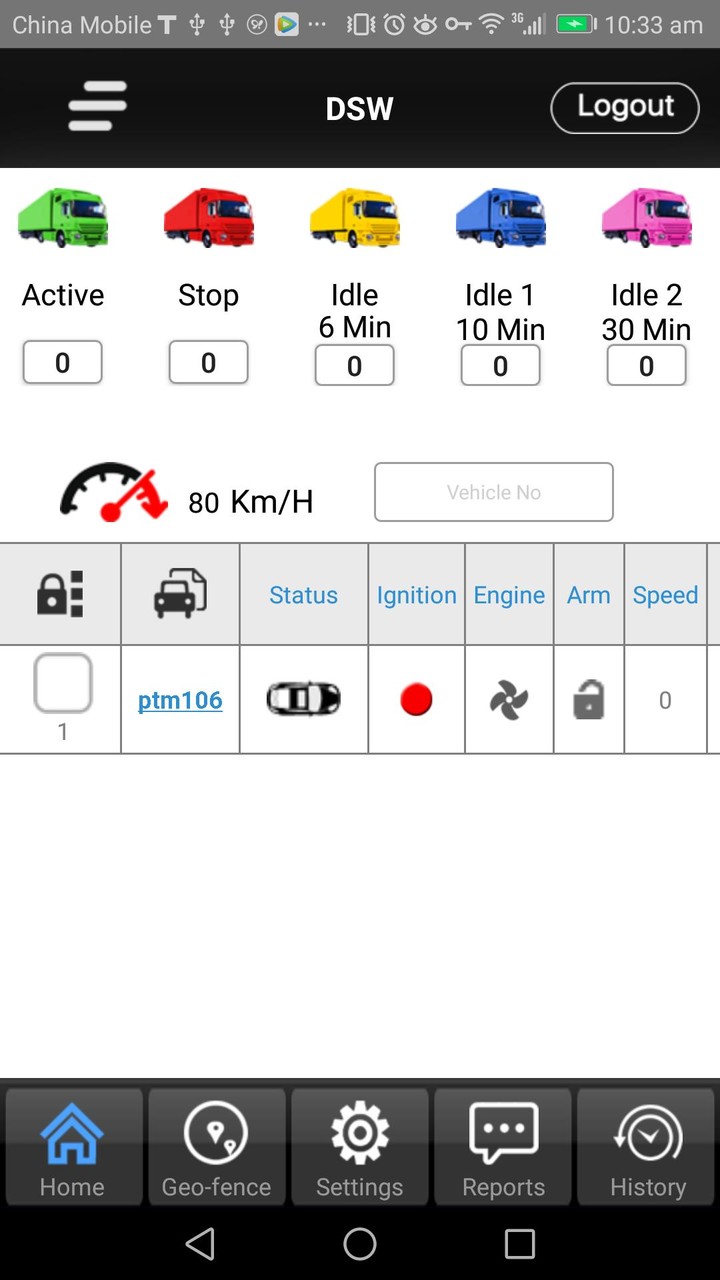720x1280 pixels.
Task: Click the pink Idle 2 30 Min truck
Action: [646, 217]
